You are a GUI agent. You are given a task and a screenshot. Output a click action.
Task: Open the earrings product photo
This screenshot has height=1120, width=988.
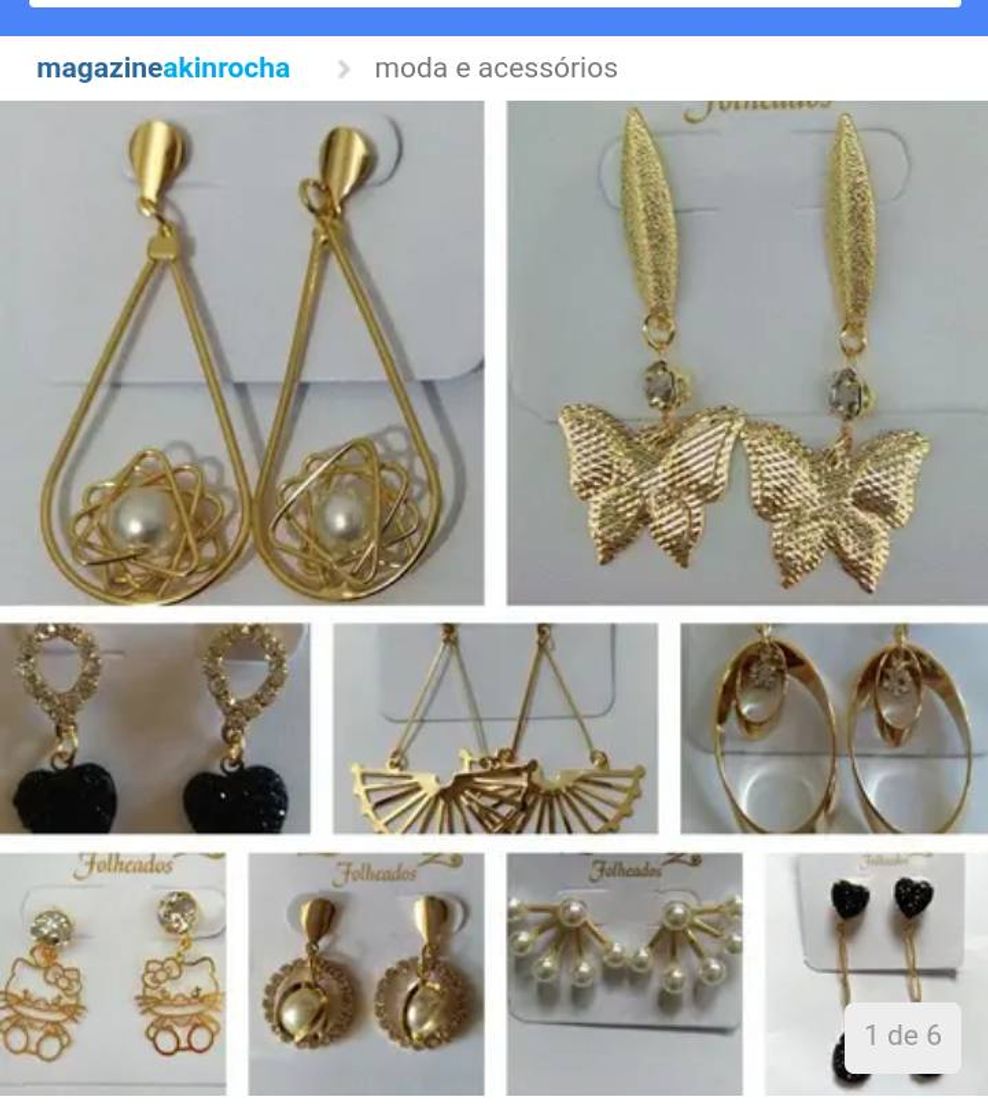(x=494, y=600)
